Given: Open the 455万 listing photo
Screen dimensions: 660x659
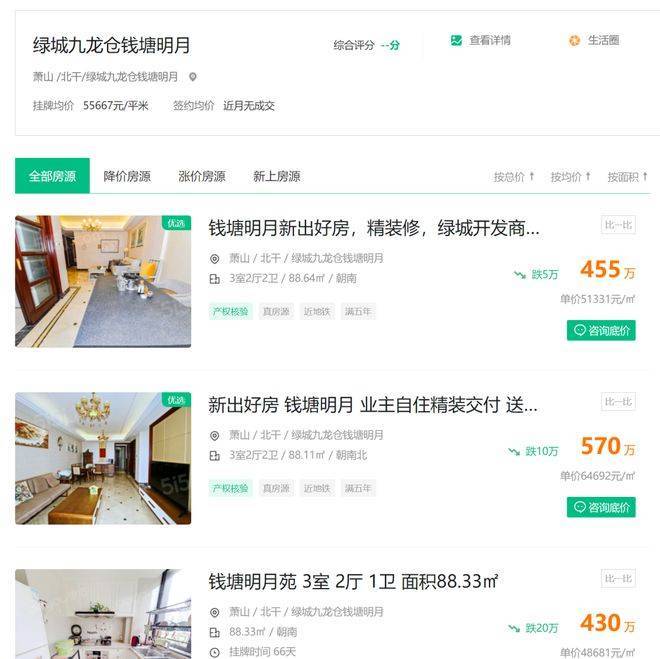Looking at the screenshot, I should tap(103, 281).
